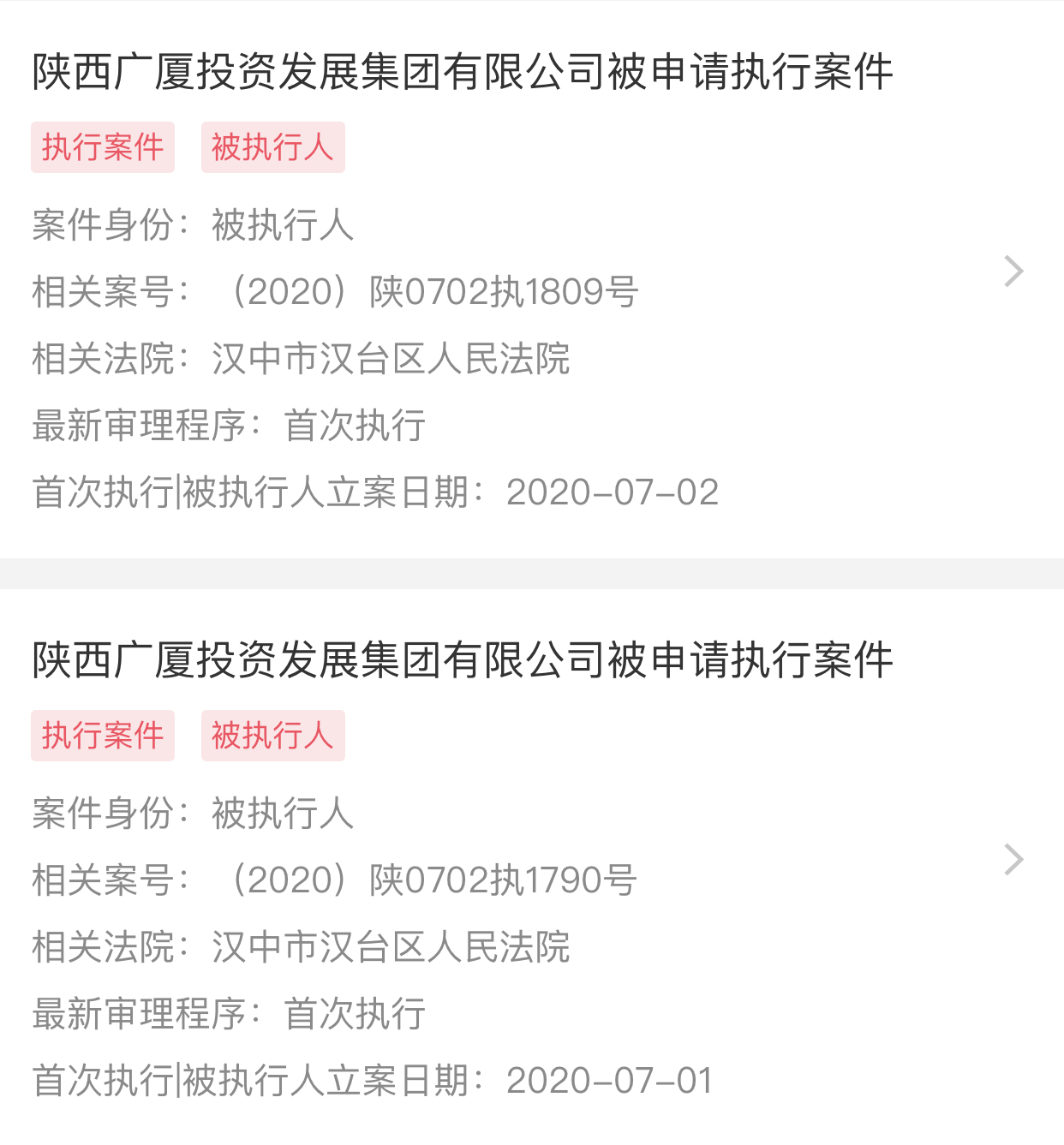Tap the right chevron on the second case card
This screenshot has height=1145, width=1064.
pos(1015,860)
